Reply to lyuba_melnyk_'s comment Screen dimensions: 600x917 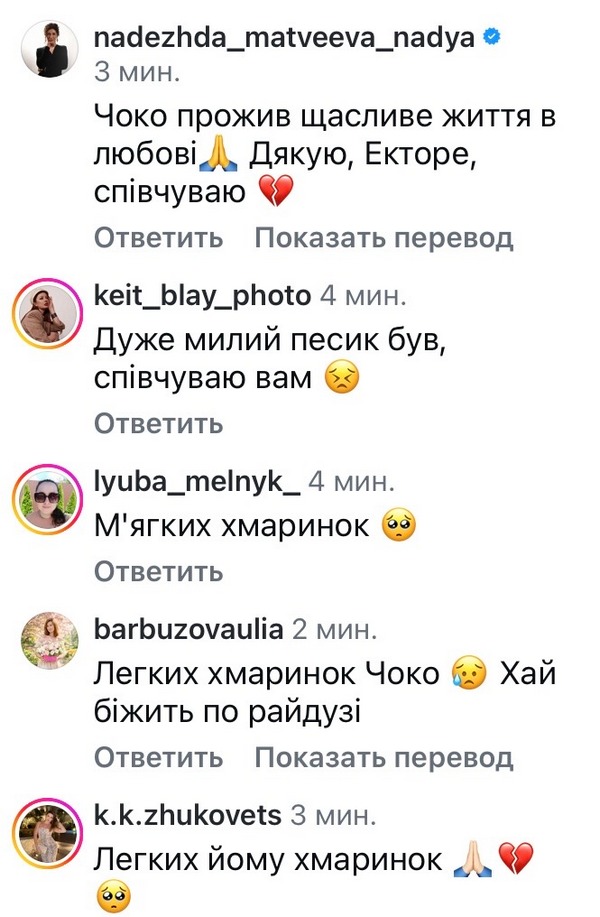coord(158,571)
